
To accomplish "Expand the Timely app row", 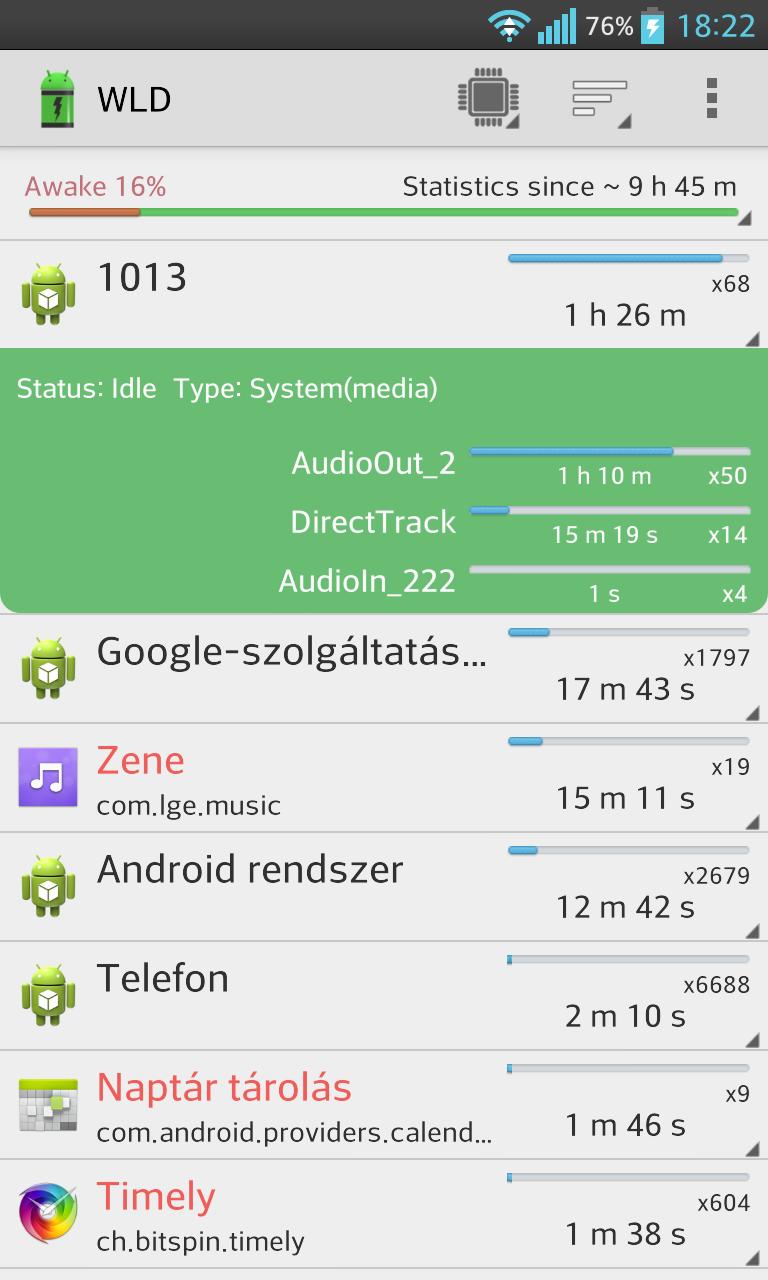I will [384, 1214].
